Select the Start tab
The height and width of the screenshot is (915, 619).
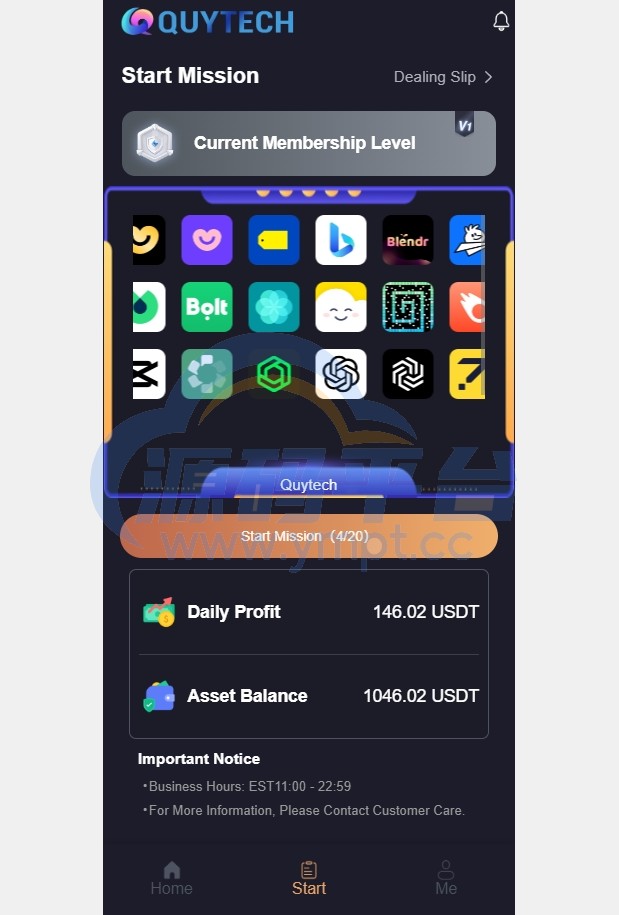pos(309,878)
